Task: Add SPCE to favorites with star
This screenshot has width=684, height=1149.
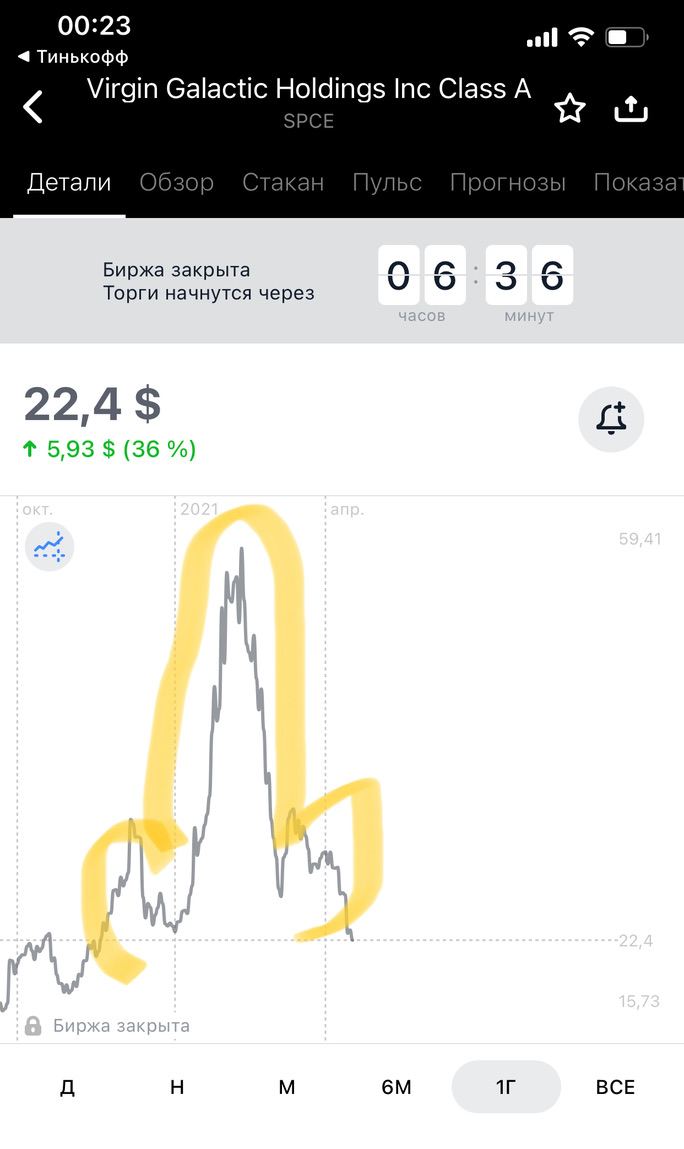Action: (570, 108)
